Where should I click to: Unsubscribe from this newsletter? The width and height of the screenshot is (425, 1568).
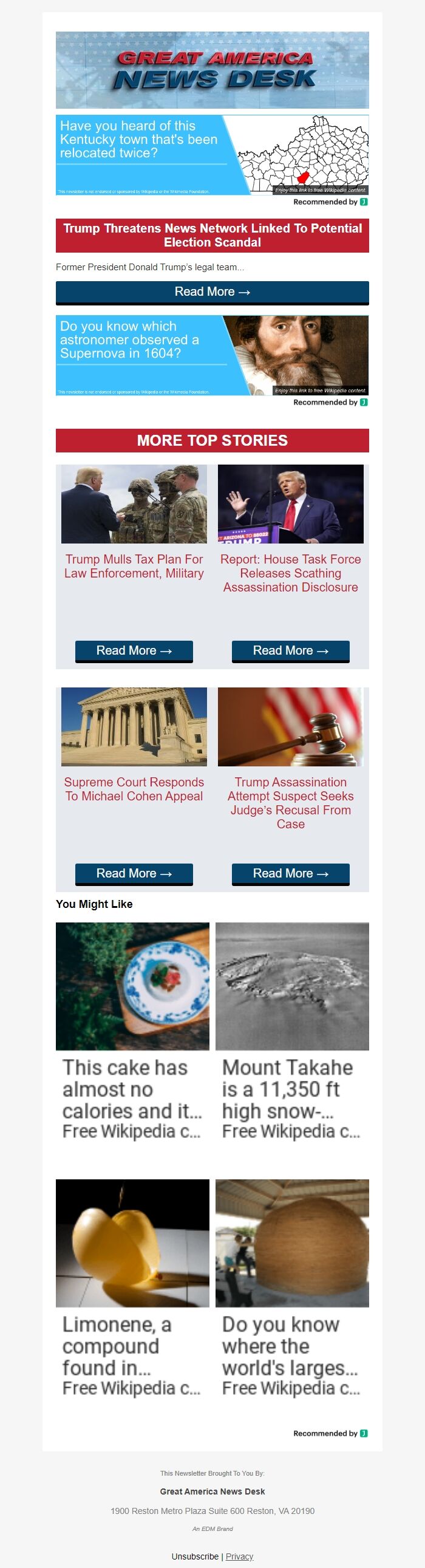(x=195, y=1556)
